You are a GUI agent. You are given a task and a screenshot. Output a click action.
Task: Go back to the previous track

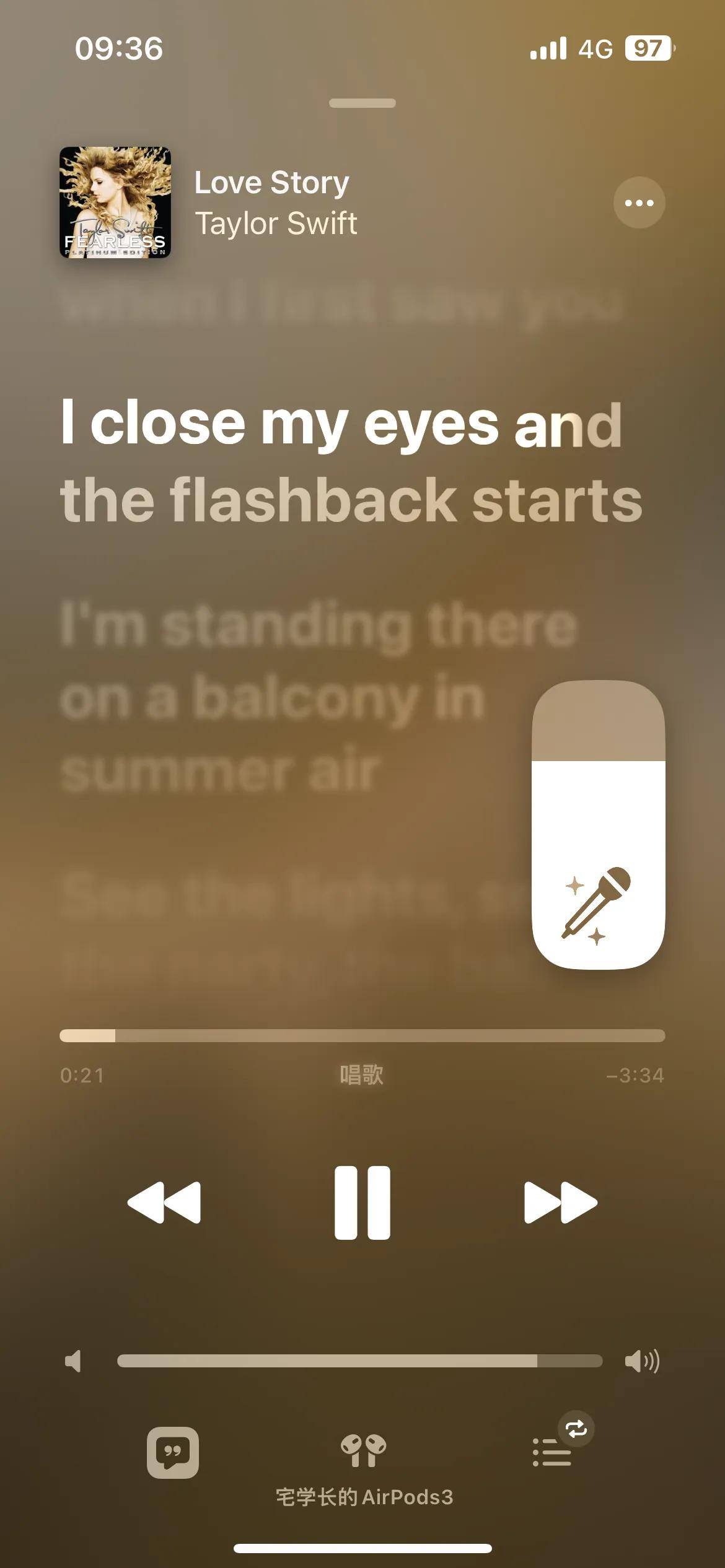[164, 1203]
